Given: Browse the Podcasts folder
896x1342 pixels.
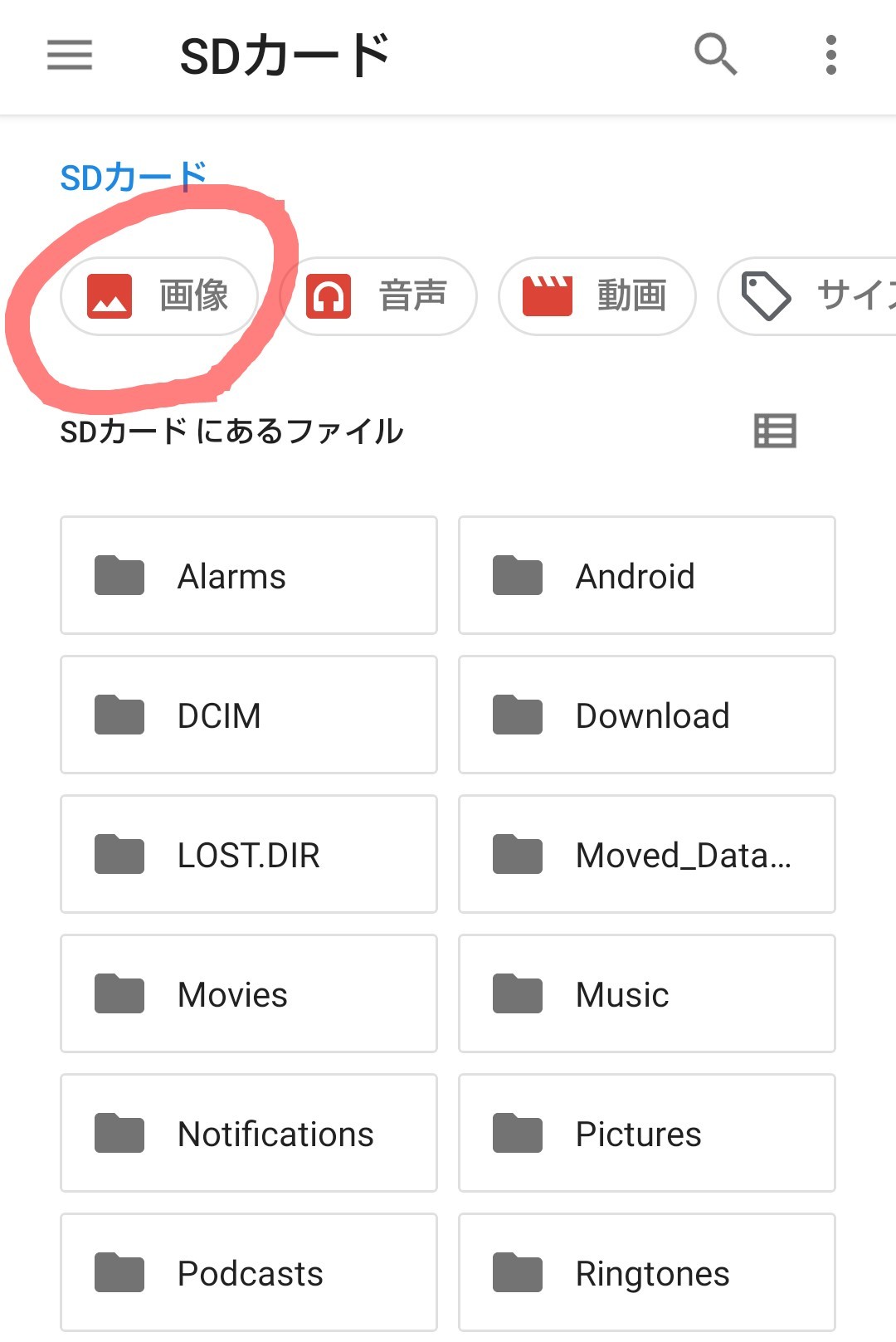Looking at the screenshot, I should pyautogui.click(x=249, y=1273).
